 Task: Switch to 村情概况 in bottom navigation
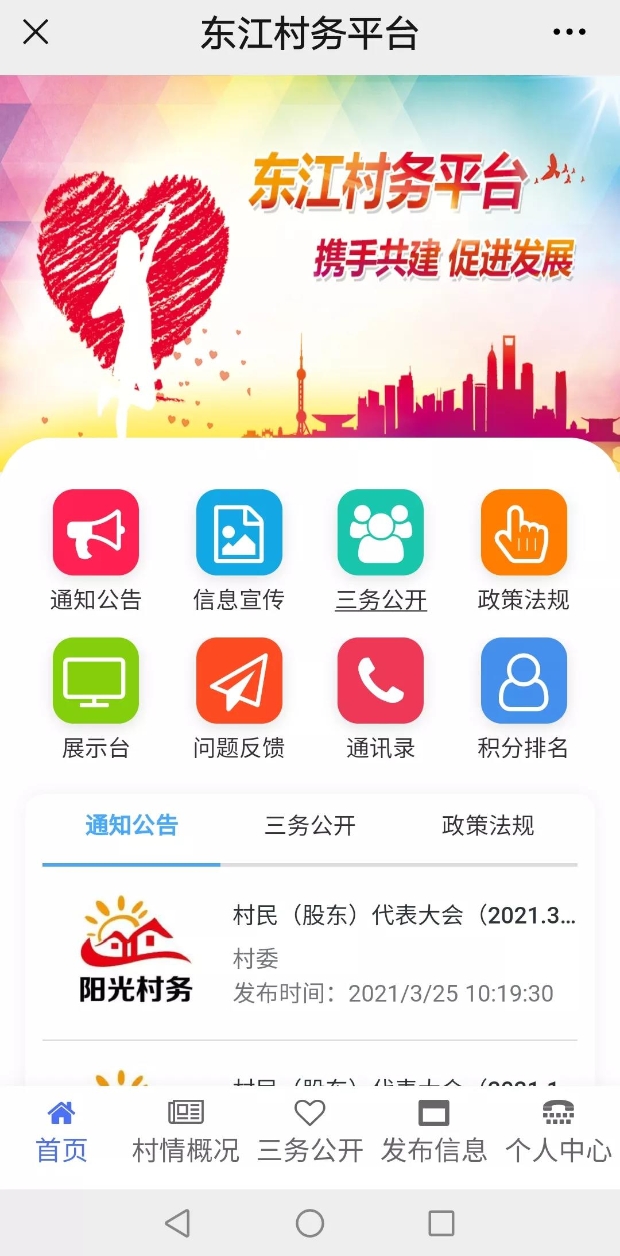coord(186,1133)
